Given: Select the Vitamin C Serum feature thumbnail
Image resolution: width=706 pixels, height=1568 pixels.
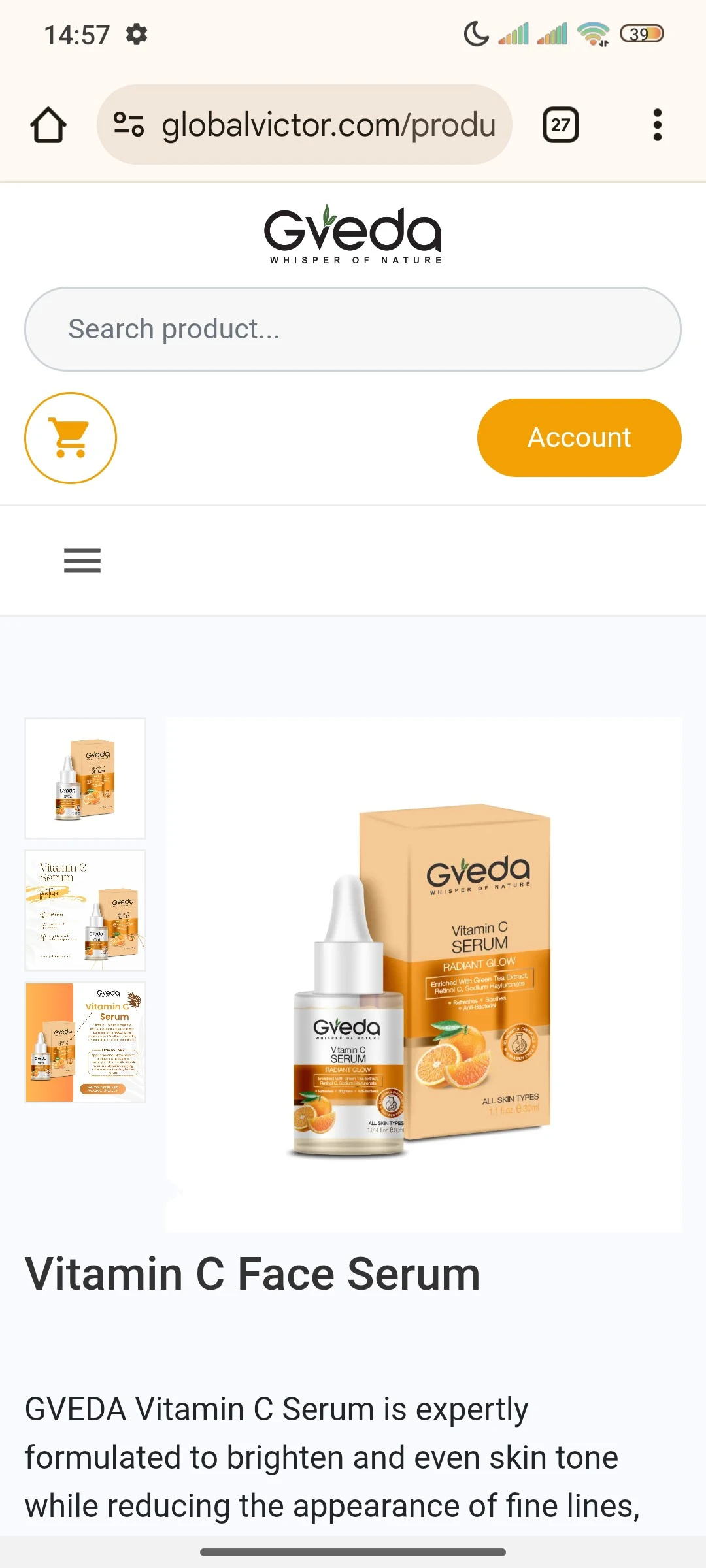Looking at the screenshot, I should (85, 910).
